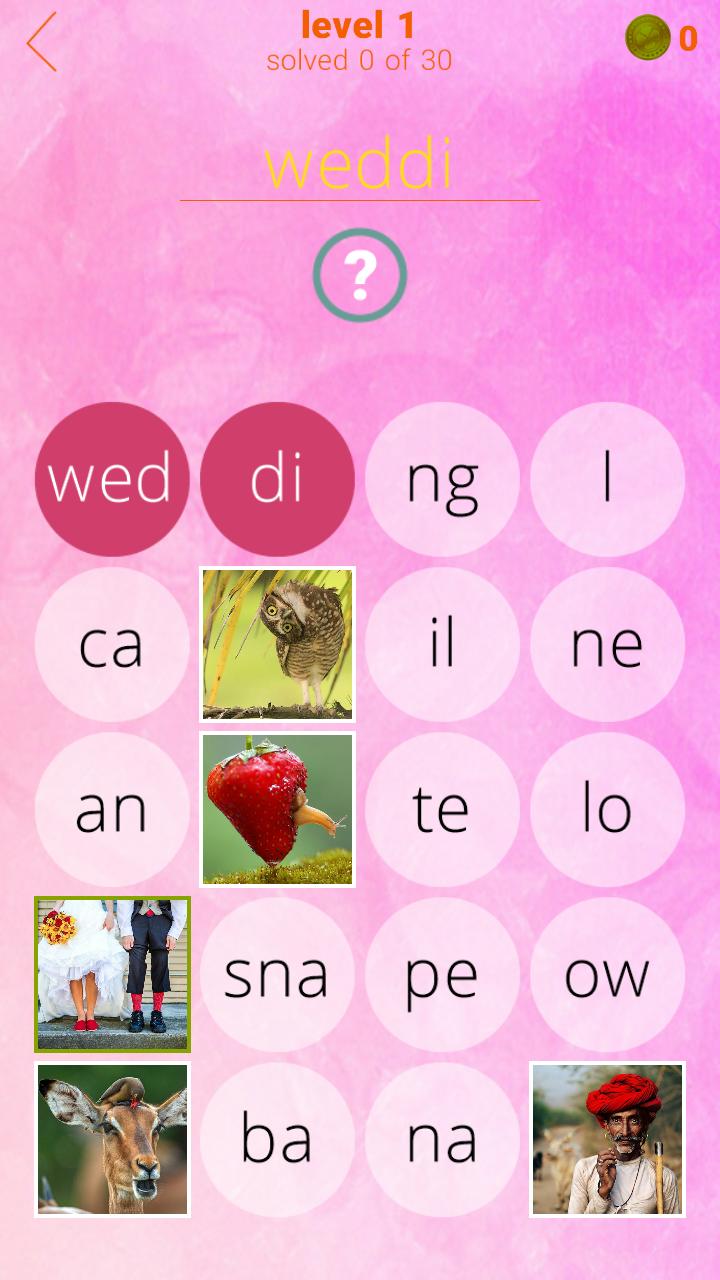This screenshot has width=720, height=1280.
Task: Add the 'ne' syllable
Action: coord(607,645)
